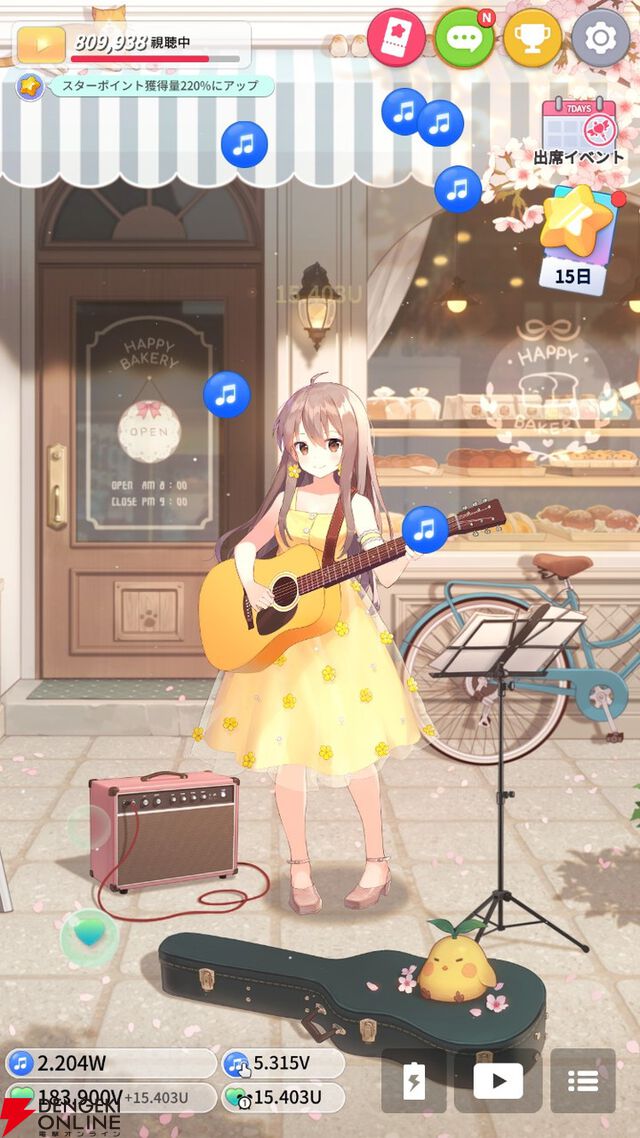Image resolution: width=640 pixels, height=1138 pixels.
Task: Open the ticket icon menu
Action: coord(396,38)
